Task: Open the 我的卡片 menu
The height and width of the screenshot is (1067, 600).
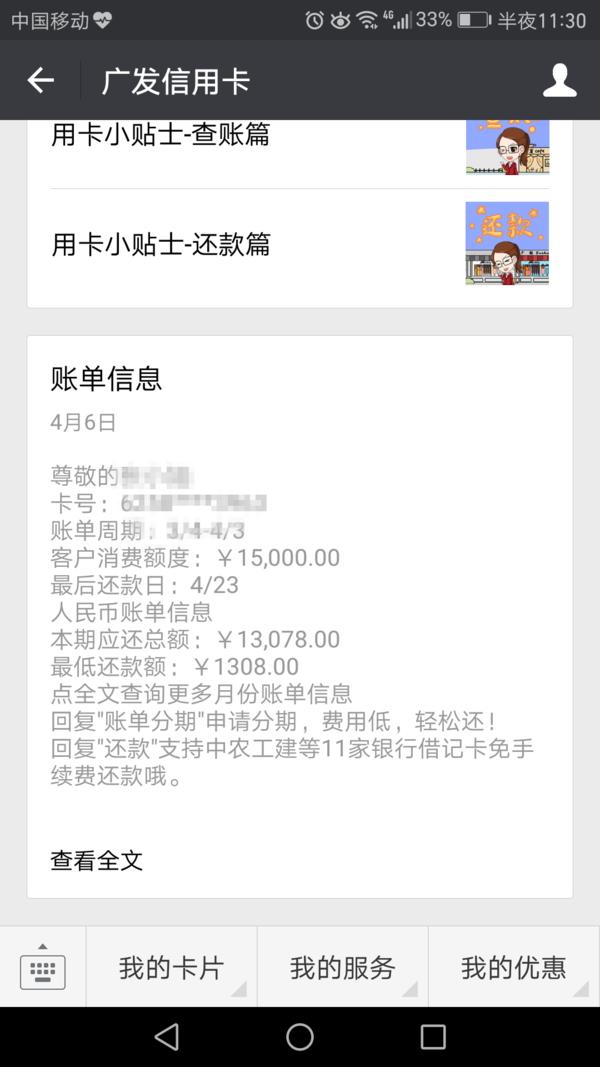Action: [x=171, y=966]
